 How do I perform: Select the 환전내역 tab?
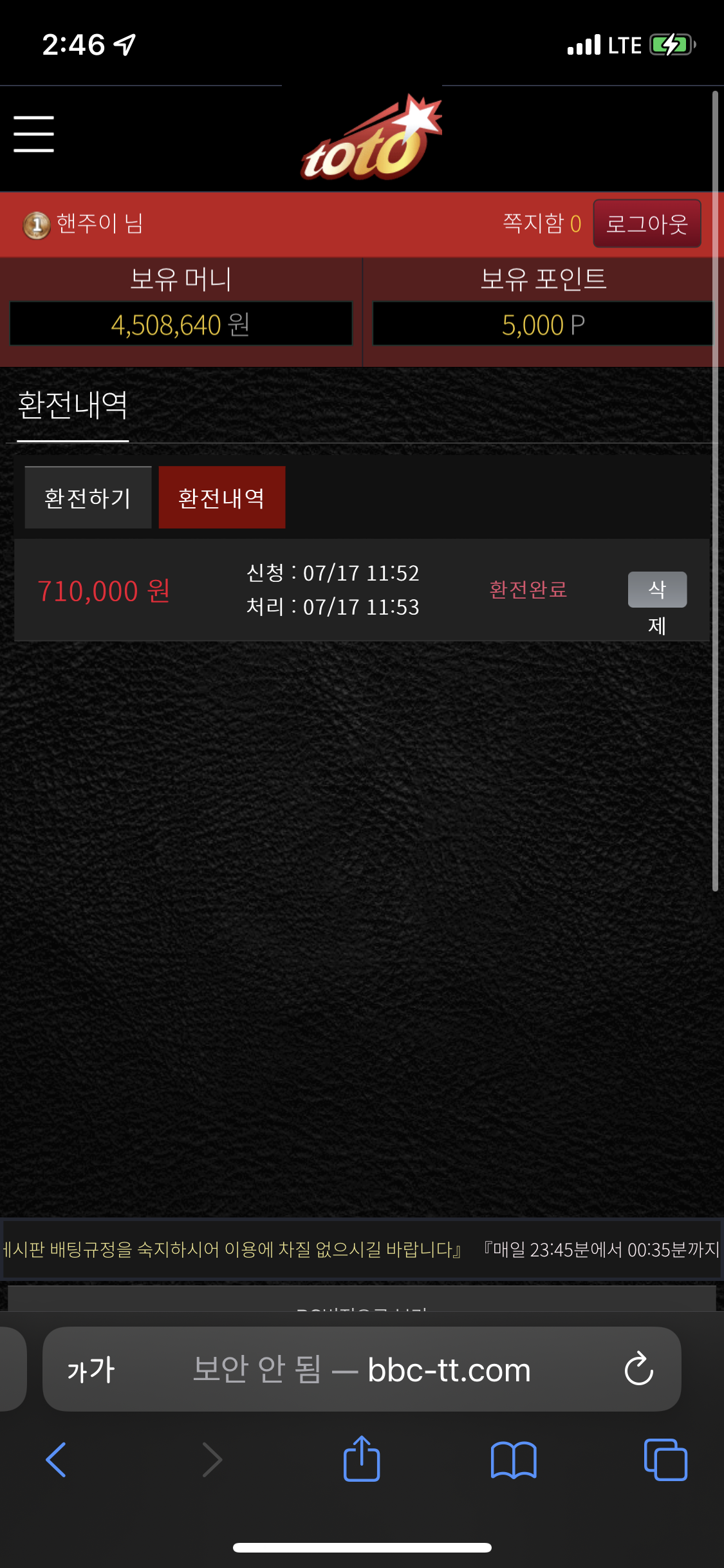point(221,498)
